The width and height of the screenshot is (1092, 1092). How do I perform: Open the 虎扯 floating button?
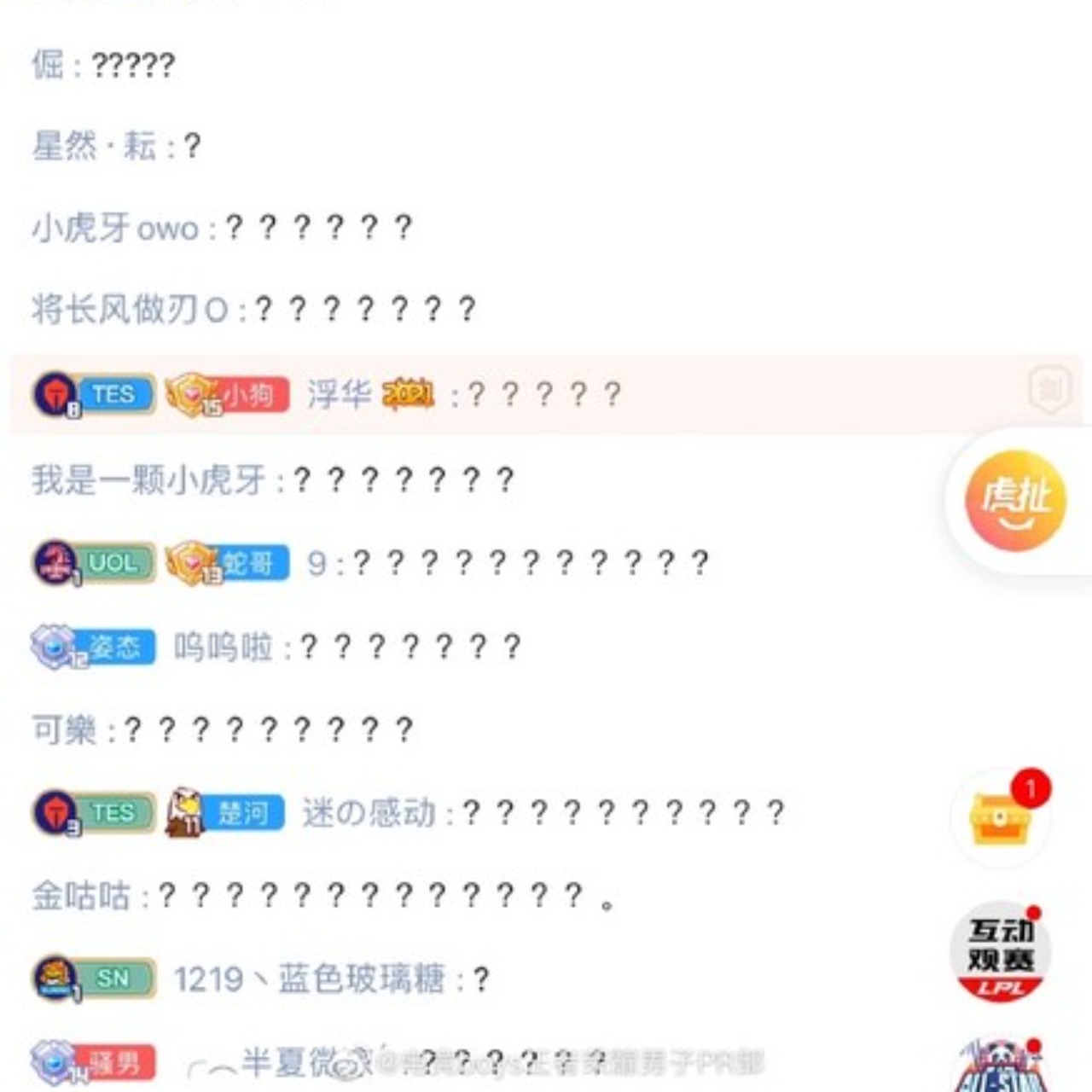pyautogui.click(x=1014, y=501)
